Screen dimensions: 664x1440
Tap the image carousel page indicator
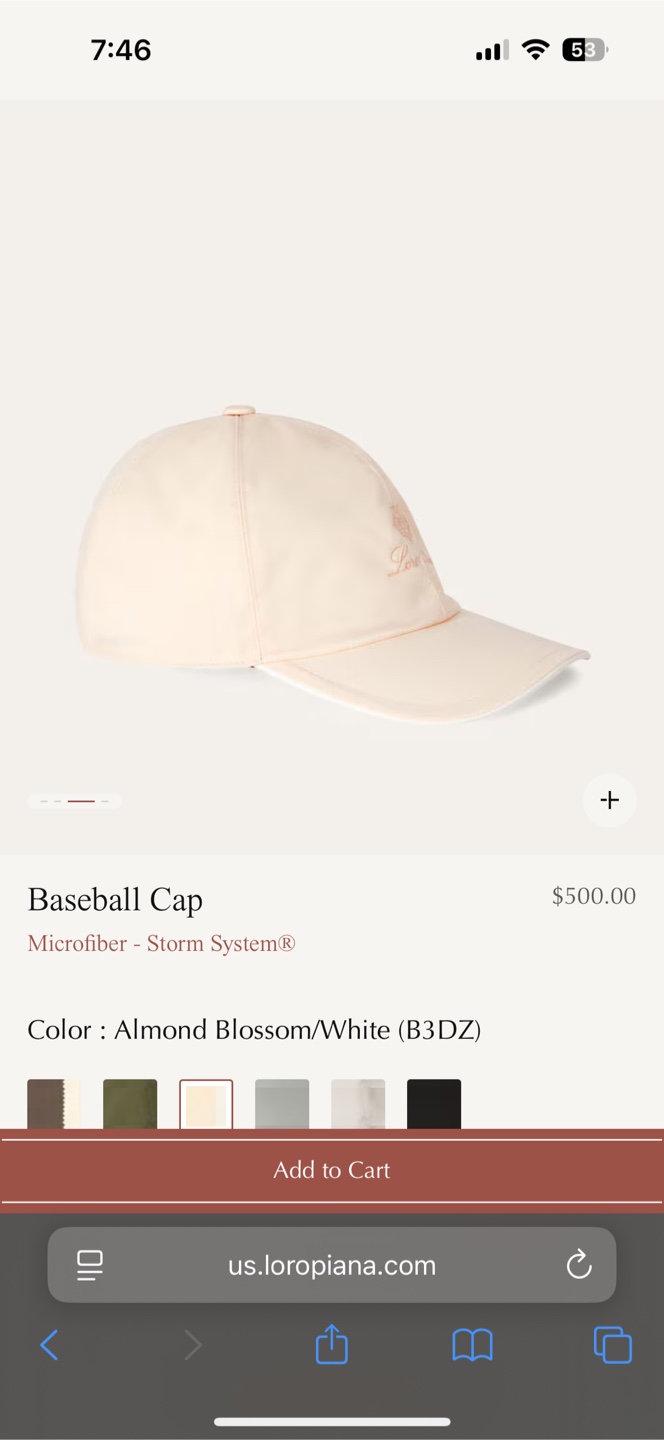[x=75, y=801]
